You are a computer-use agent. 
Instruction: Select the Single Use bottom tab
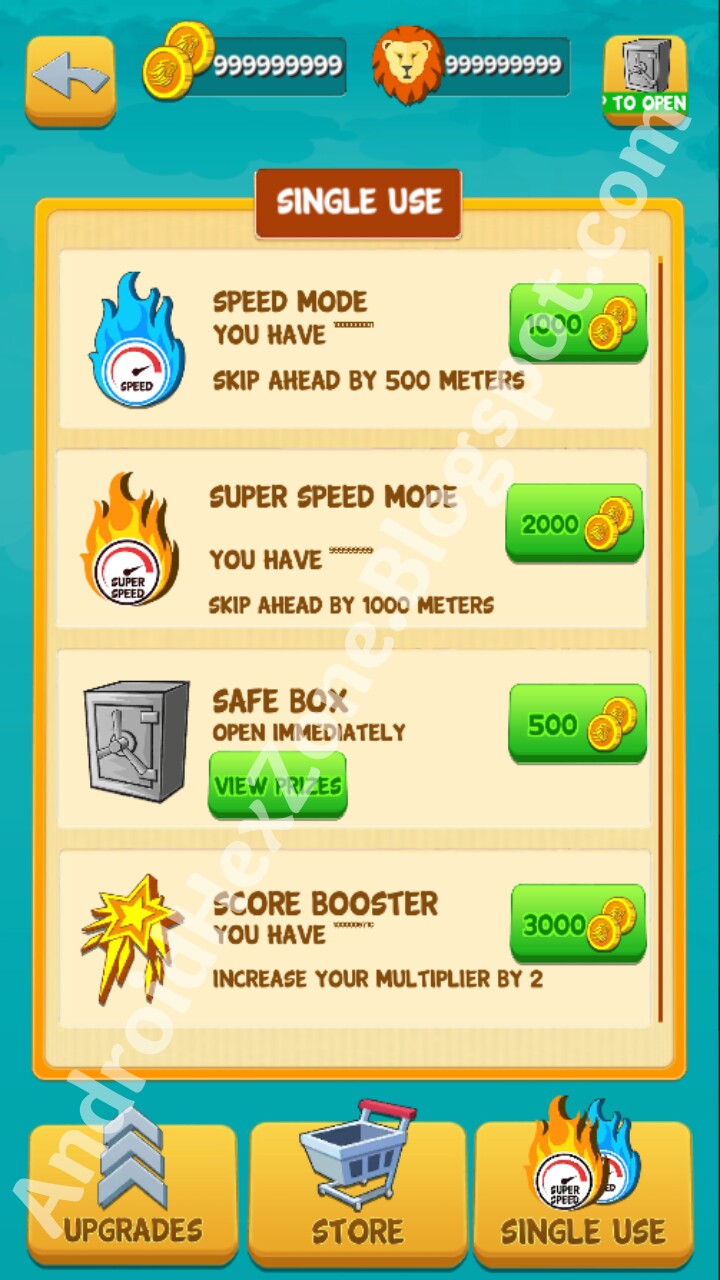click(x=583, y=1195)
